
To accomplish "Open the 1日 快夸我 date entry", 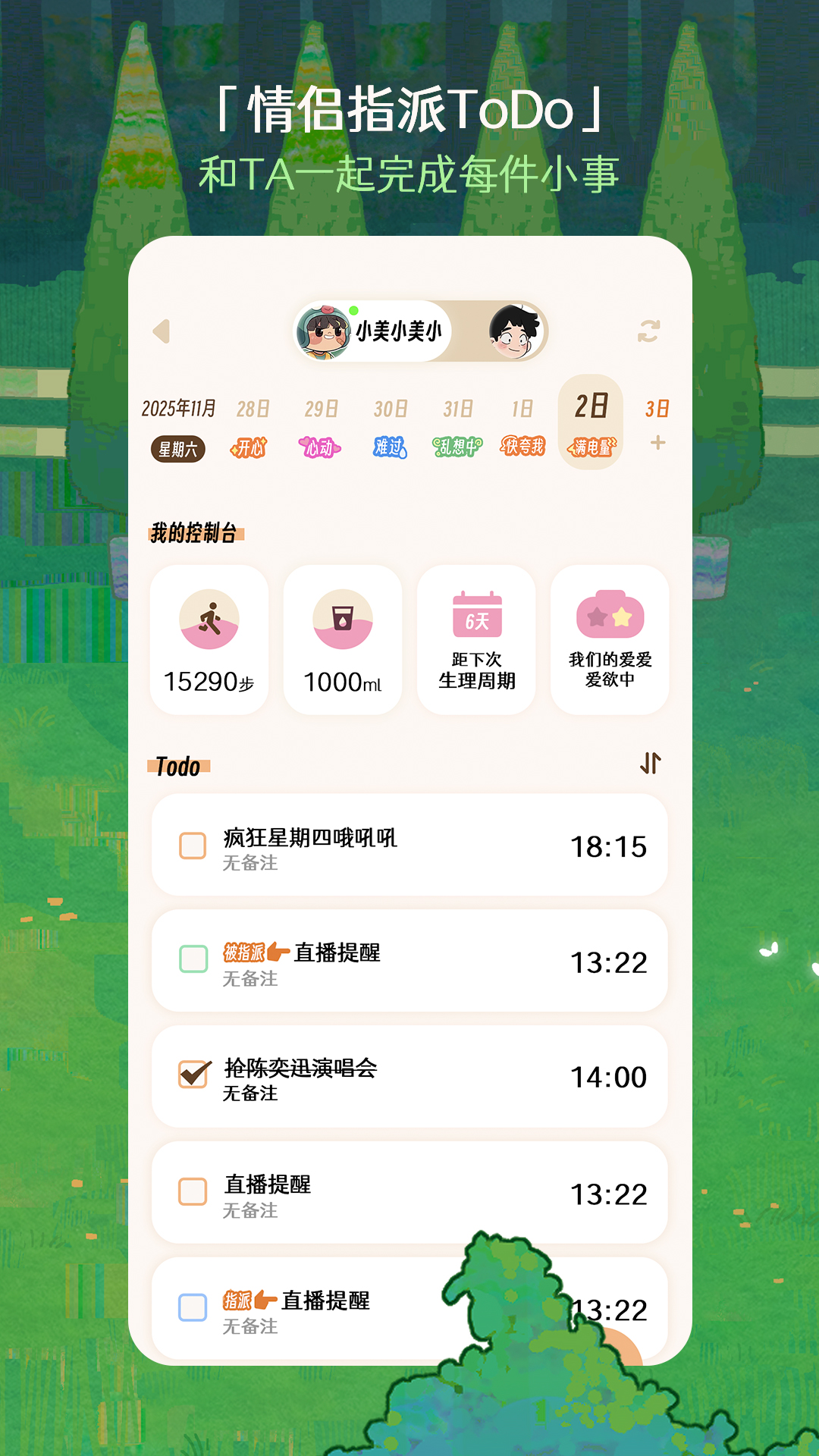I will (x=523, y=425).
